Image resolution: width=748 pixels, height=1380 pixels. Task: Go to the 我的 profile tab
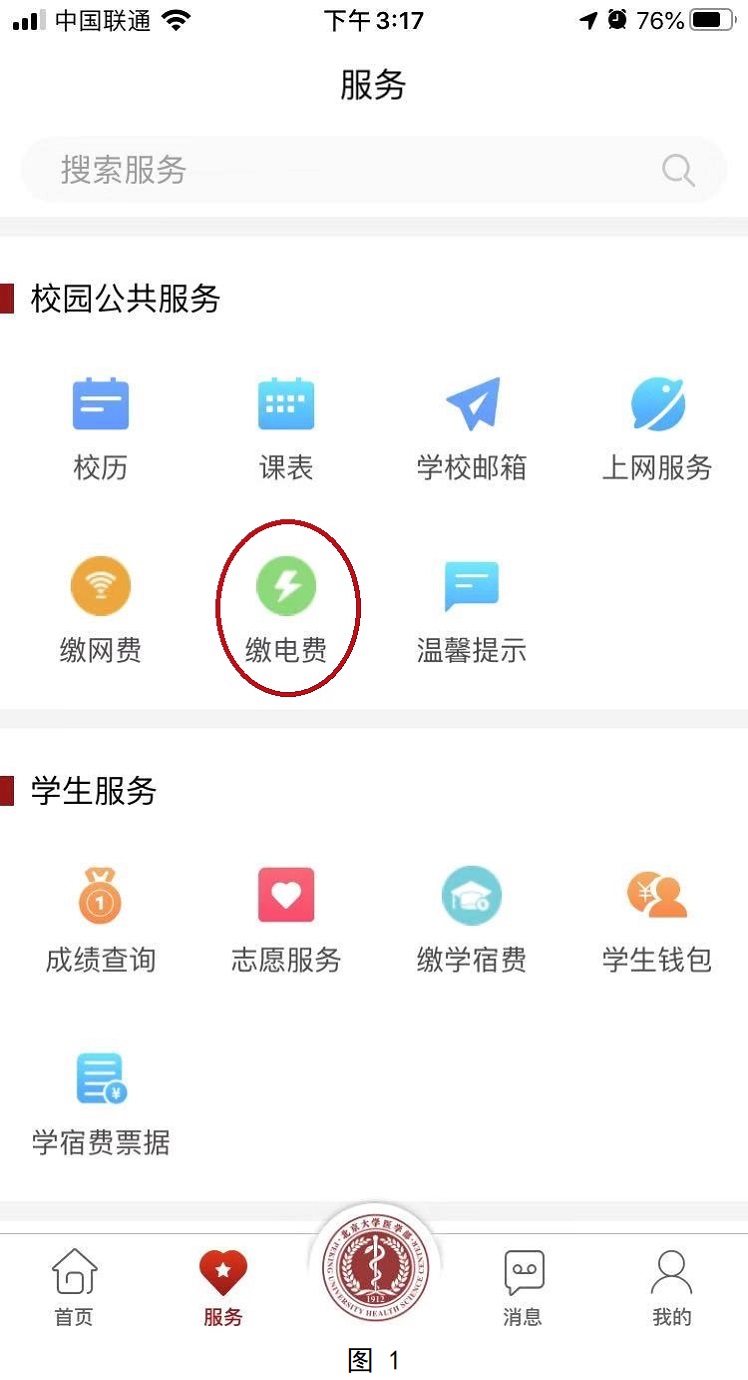(x=671, y=1286)
